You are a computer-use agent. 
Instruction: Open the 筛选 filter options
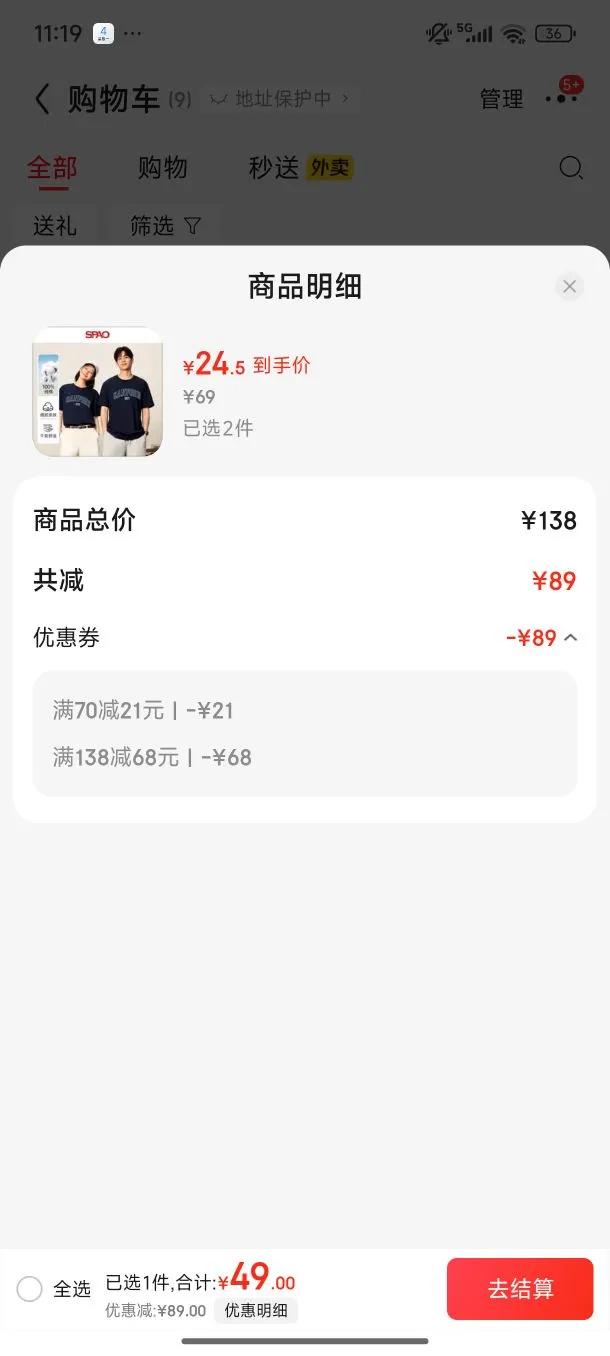coord(165,226)
